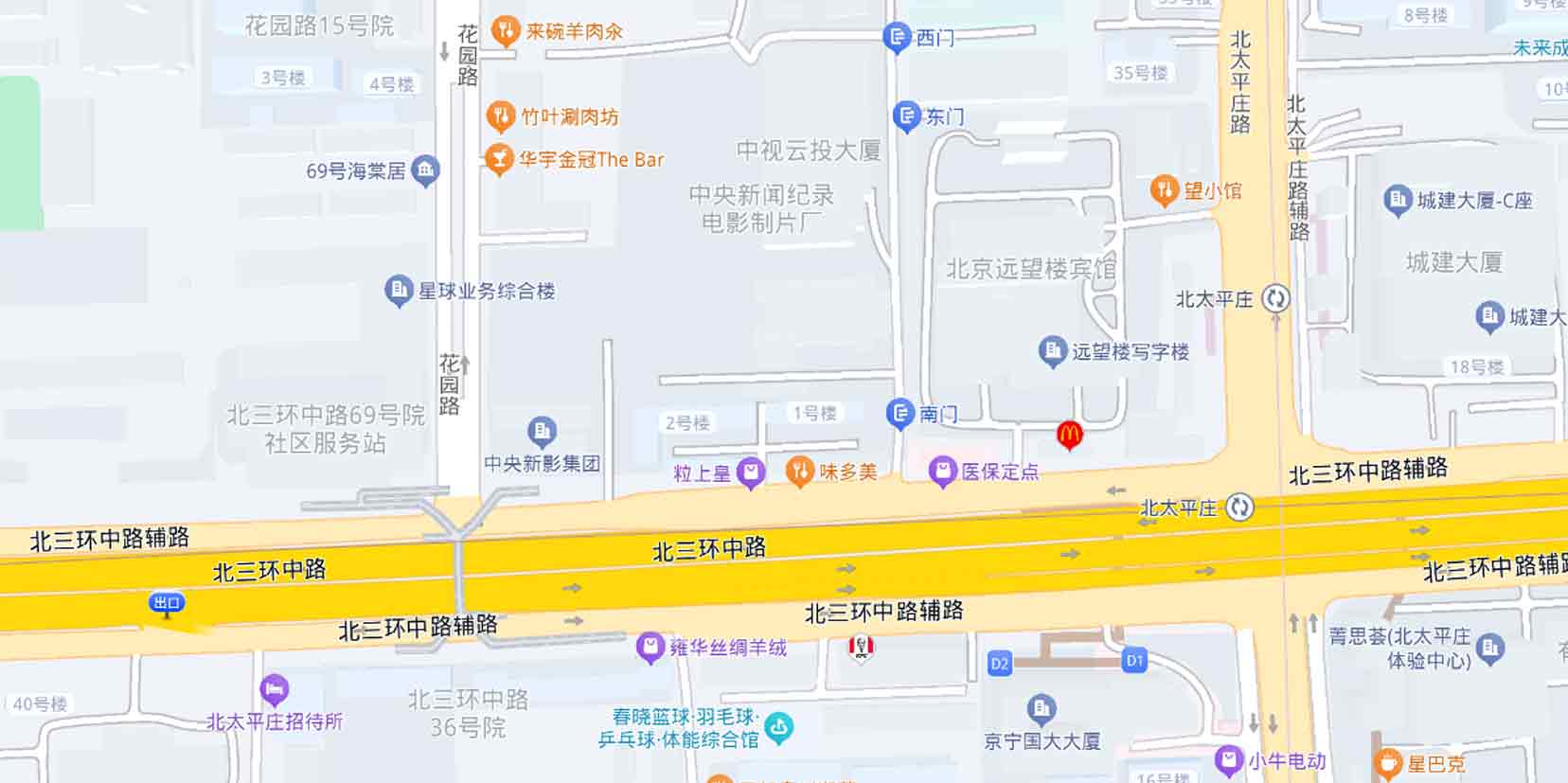The height and width of the screenshot is (783, 1568).
Task: Select 京宁国大大厦 building marker
Action: point(1042,709)
